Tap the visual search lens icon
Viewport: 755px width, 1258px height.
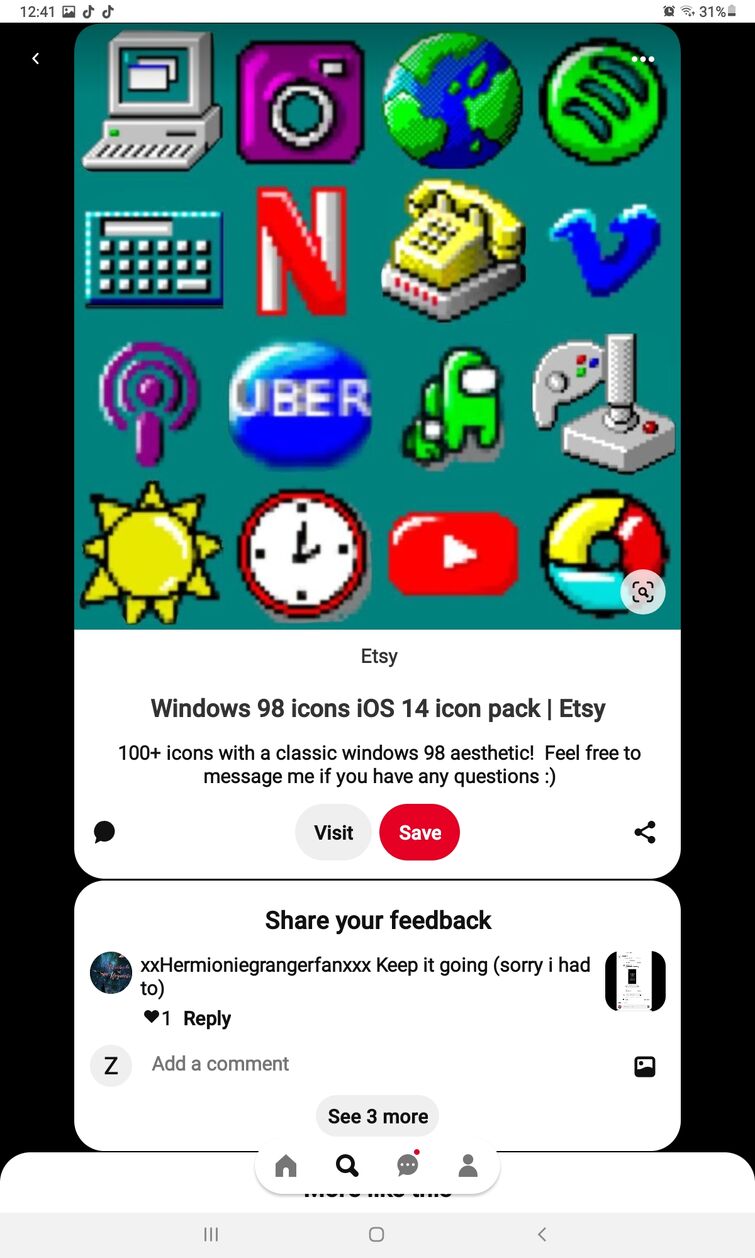pos(643,592)
